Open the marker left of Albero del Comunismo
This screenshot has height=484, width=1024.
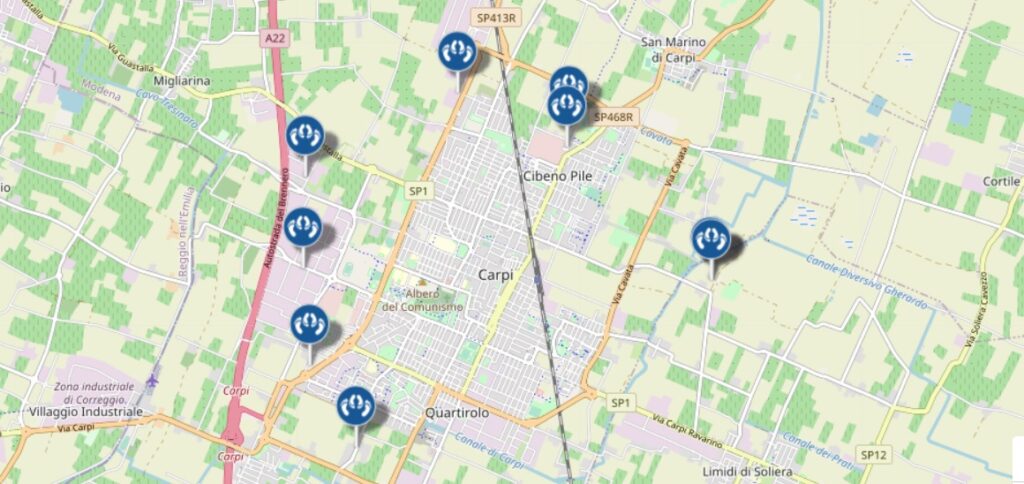309,324
